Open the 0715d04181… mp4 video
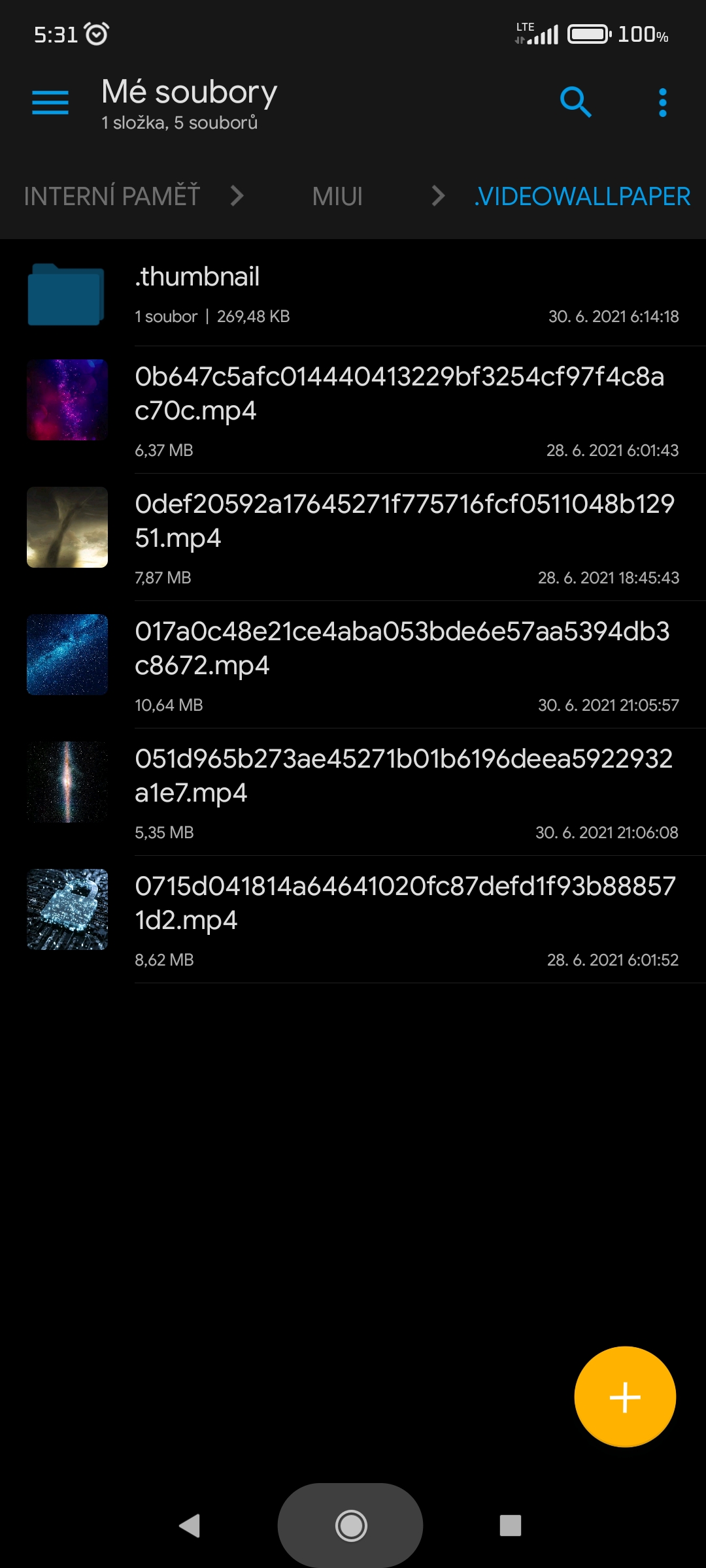The width and height of the screenshot is (706, 1568). coord(353,919)
